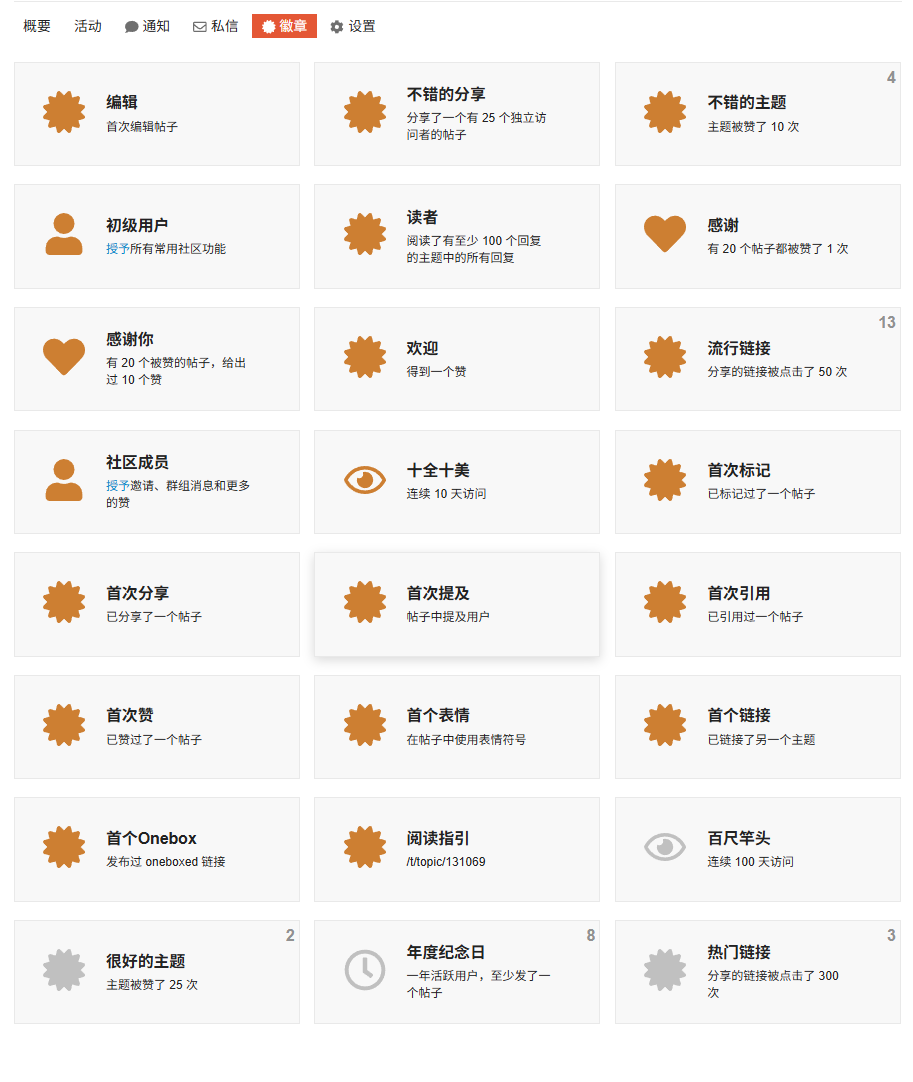Open the 不错的主题 badge card
The height and width of the screenshot is (1082, 913).
(x=746, y=102)
